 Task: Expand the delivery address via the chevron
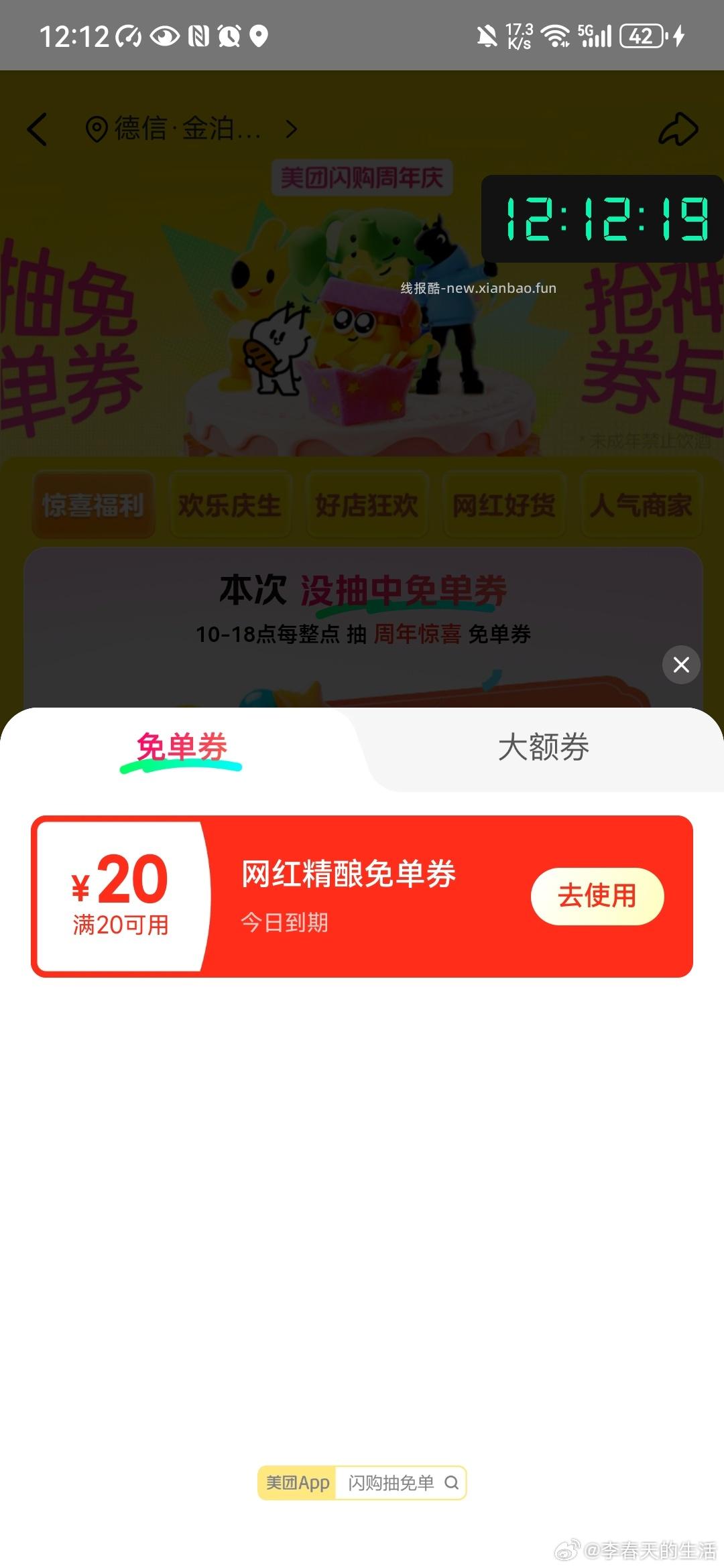click(291, 130)
